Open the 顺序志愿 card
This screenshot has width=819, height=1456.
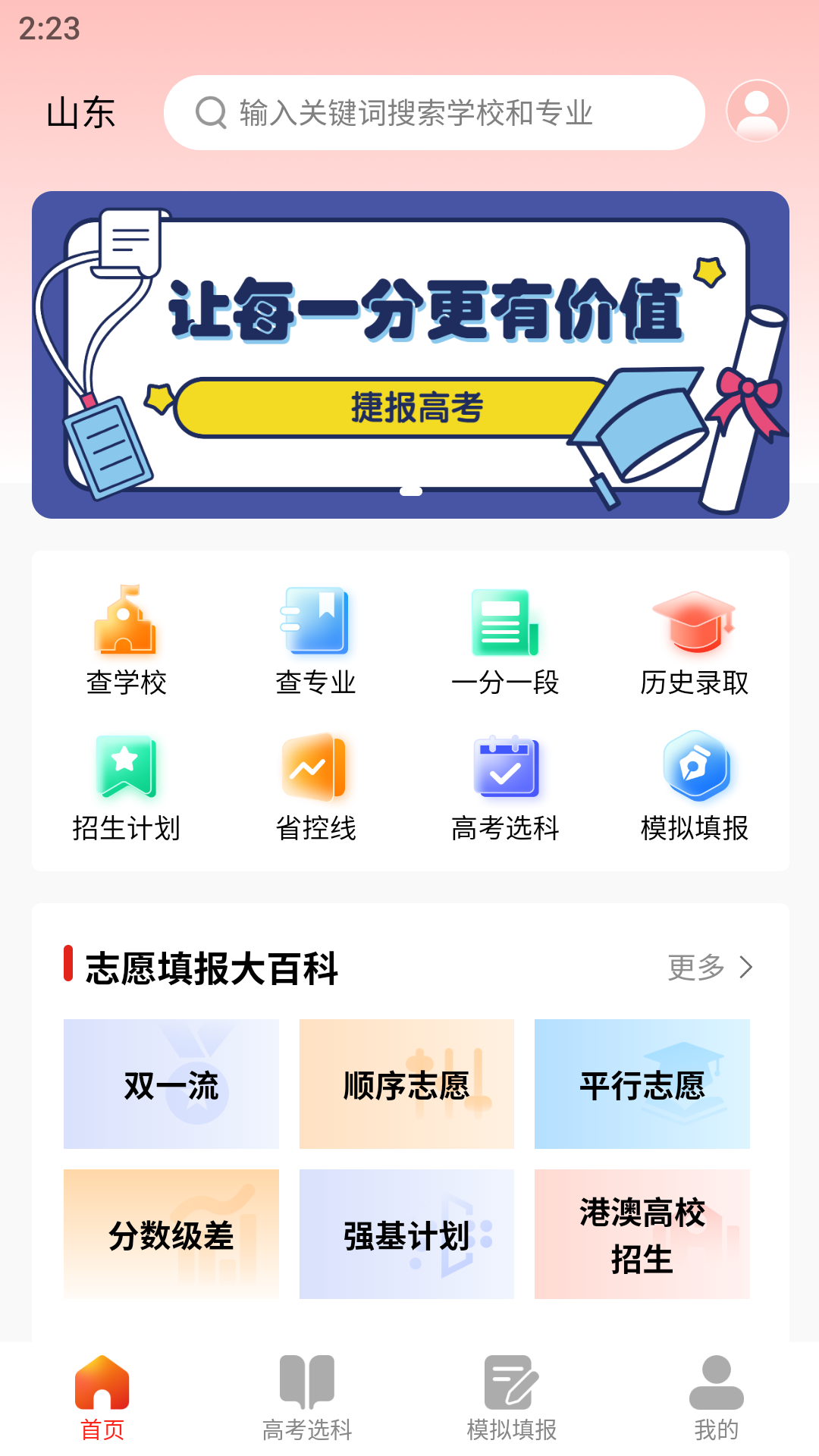[x=406, y=1084]
